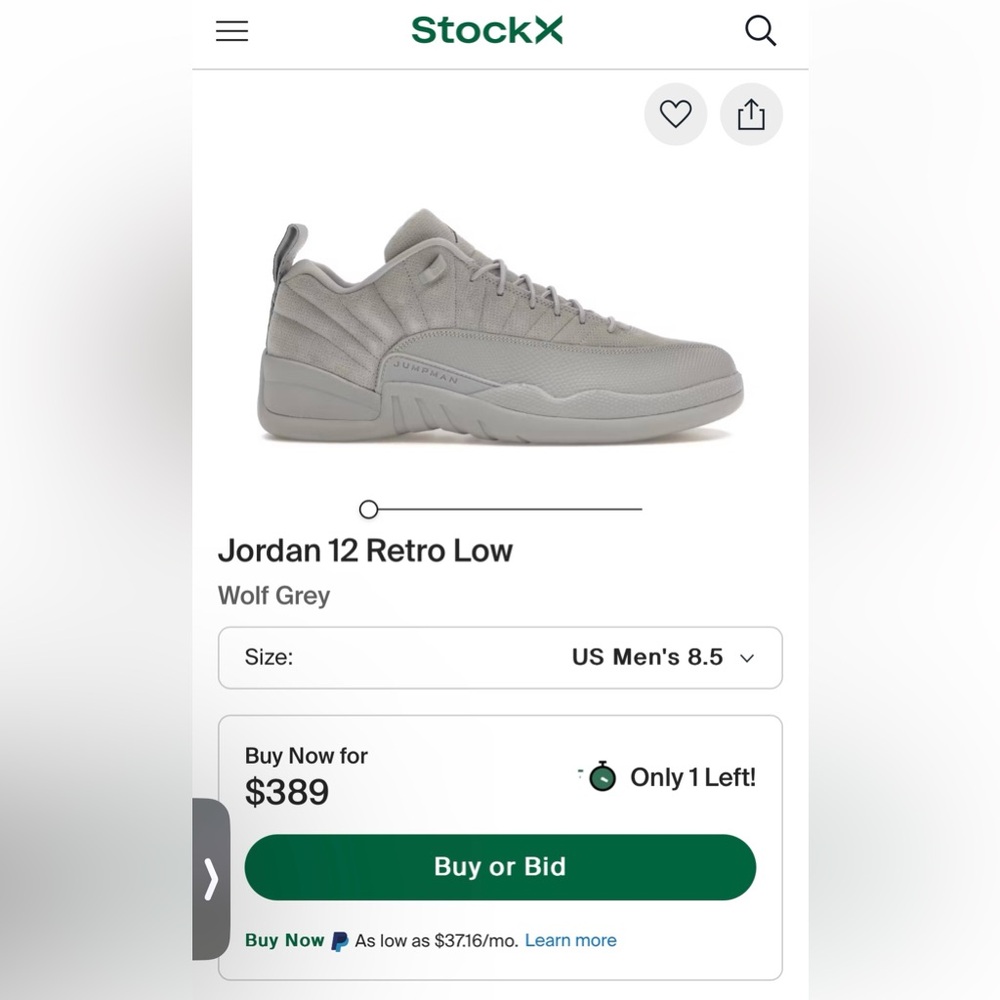Image resolution: width=1000 pixels, height=1000 pixels.
Task: Add Jordan 12 Retro Low to favorites
Action: click(675, 115)
